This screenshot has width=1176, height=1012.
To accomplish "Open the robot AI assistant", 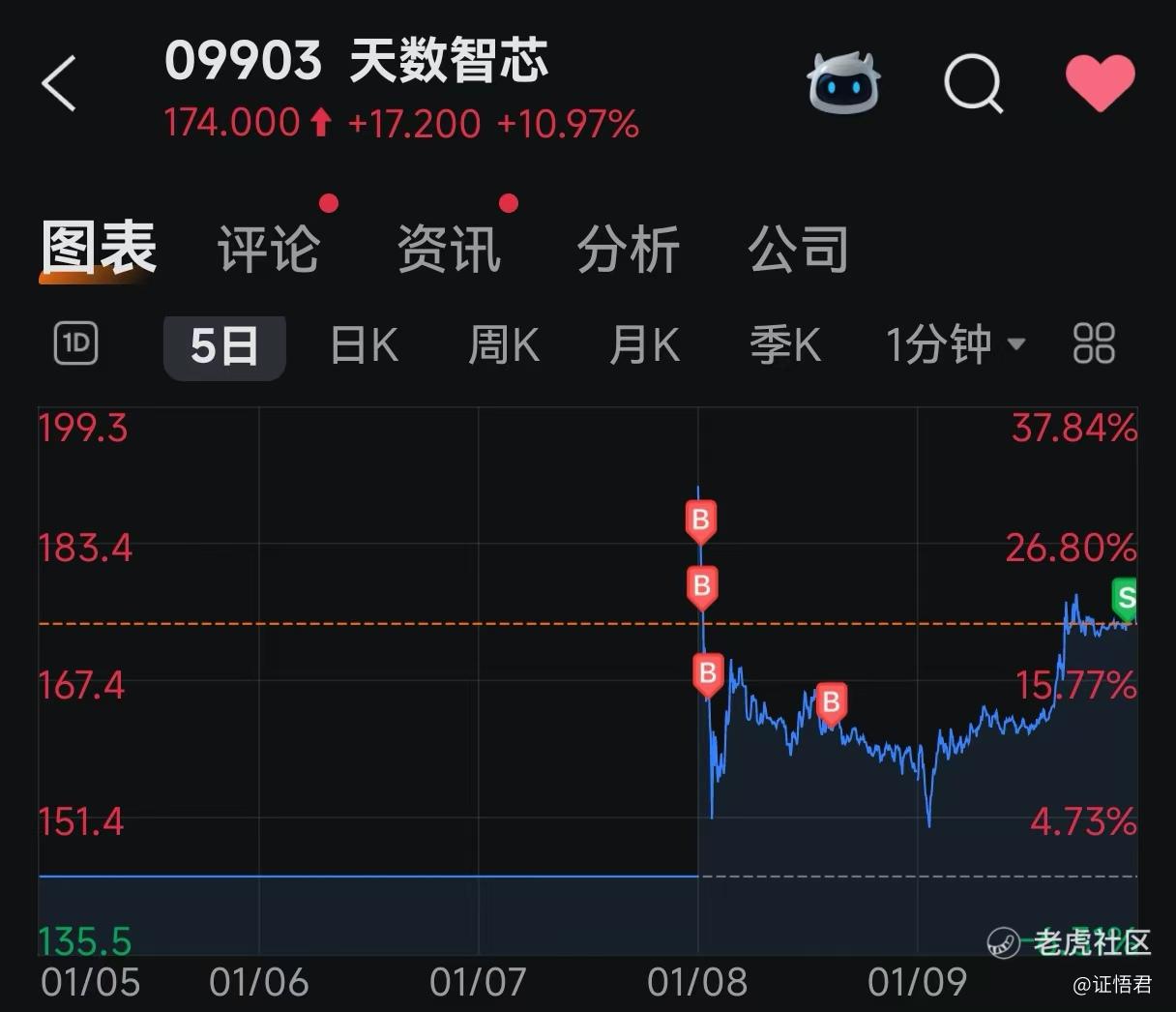I will pyautogui.click(x=843, y=82).
